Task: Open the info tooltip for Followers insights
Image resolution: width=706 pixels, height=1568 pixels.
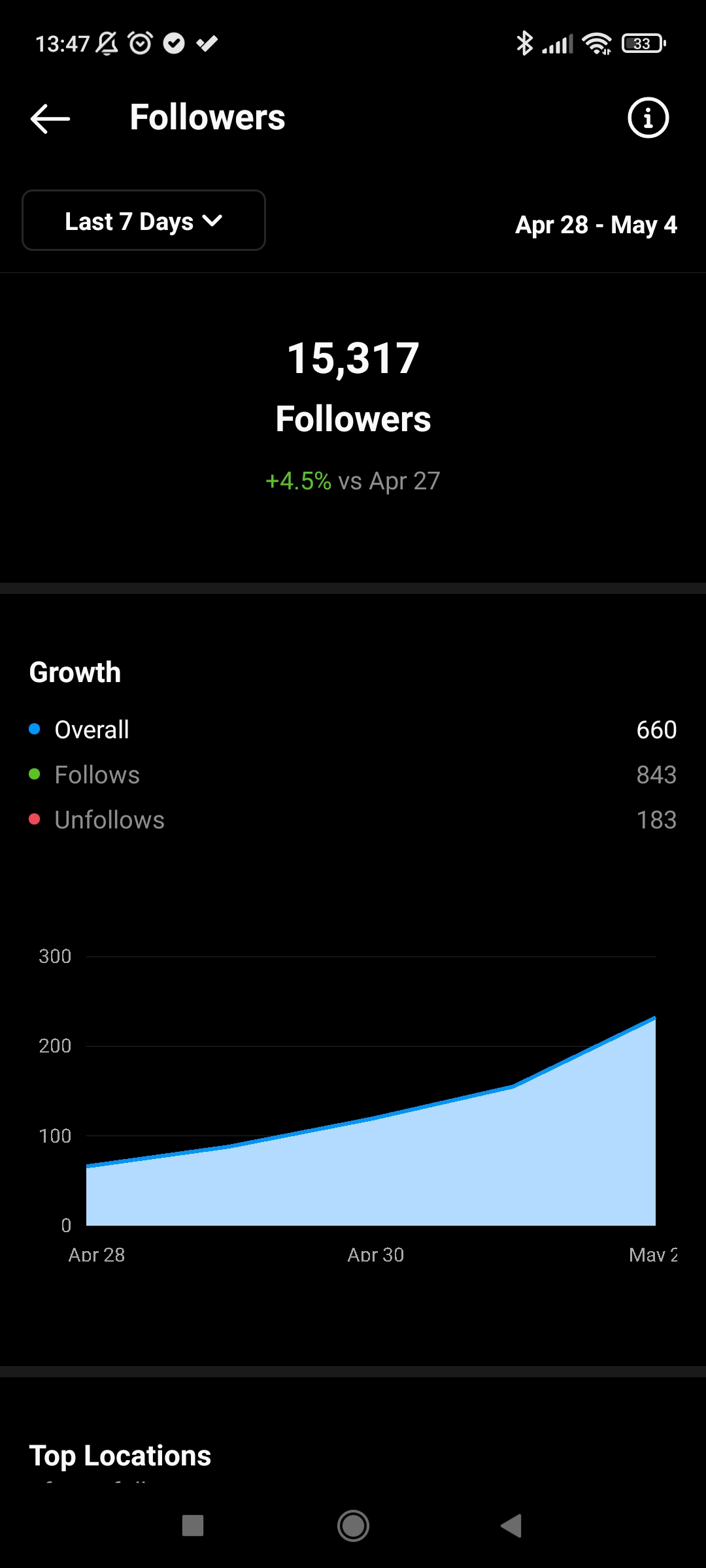Action: point(648,118)
